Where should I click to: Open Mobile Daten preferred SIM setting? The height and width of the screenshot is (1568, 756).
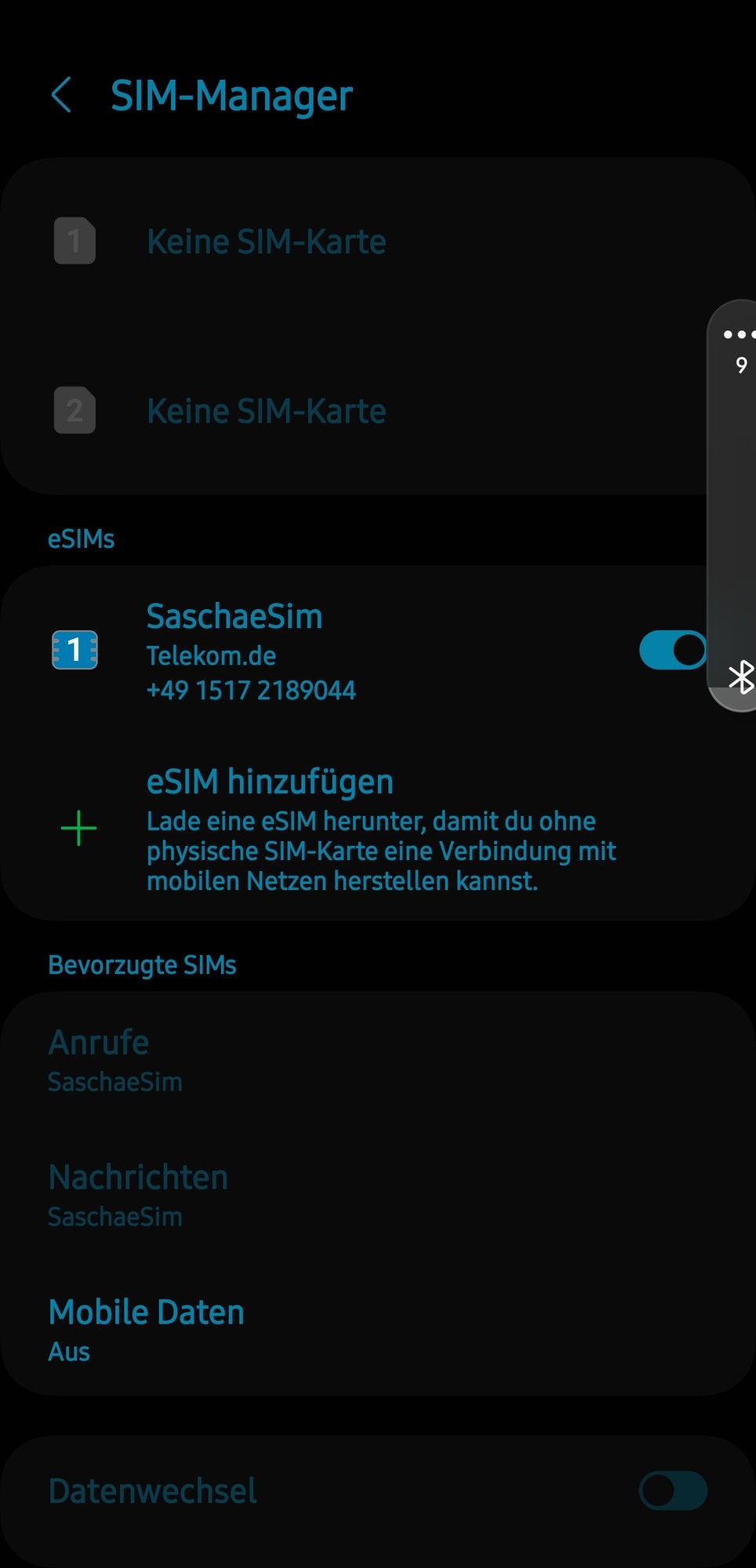147,1328
